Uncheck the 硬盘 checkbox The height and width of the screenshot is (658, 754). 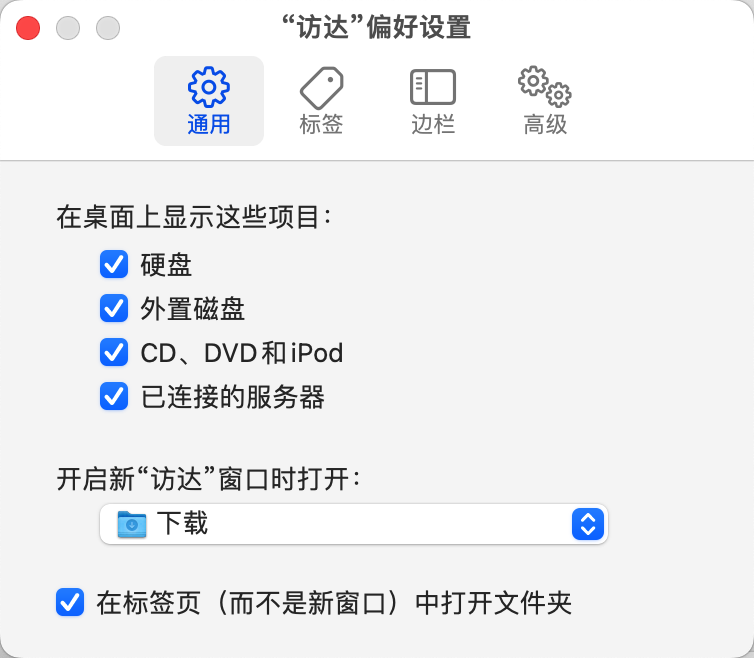114,265
